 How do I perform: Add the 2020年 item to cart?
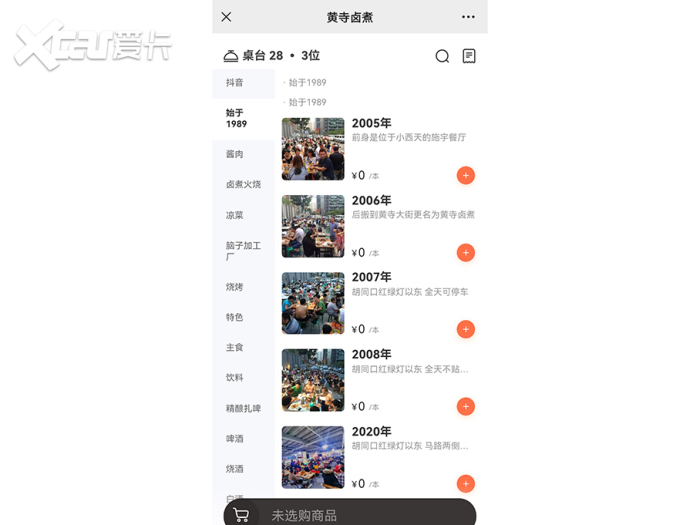pyautogui.click(x=465, y=483)
